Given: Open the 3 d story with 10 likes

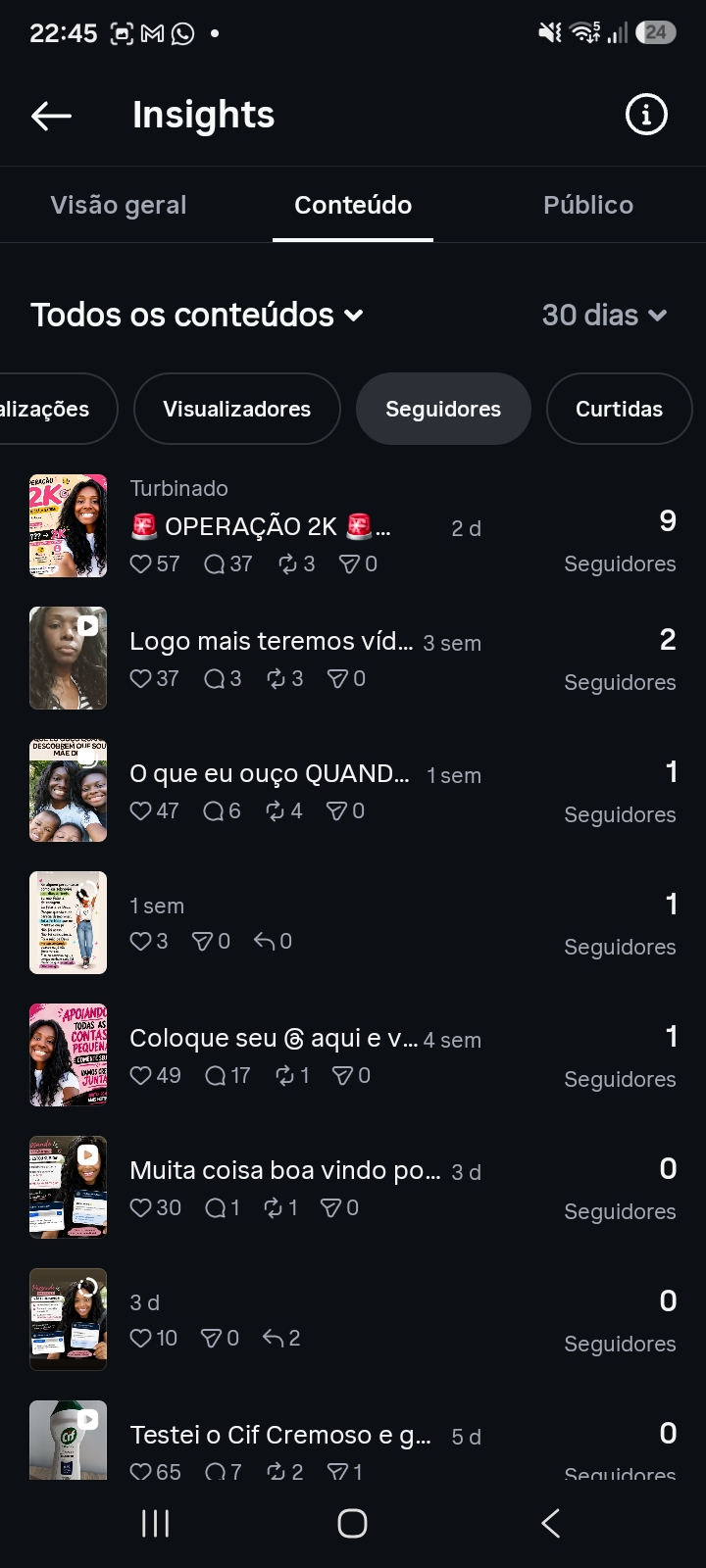Looking at the screenshot, I should pos(353,1319).
